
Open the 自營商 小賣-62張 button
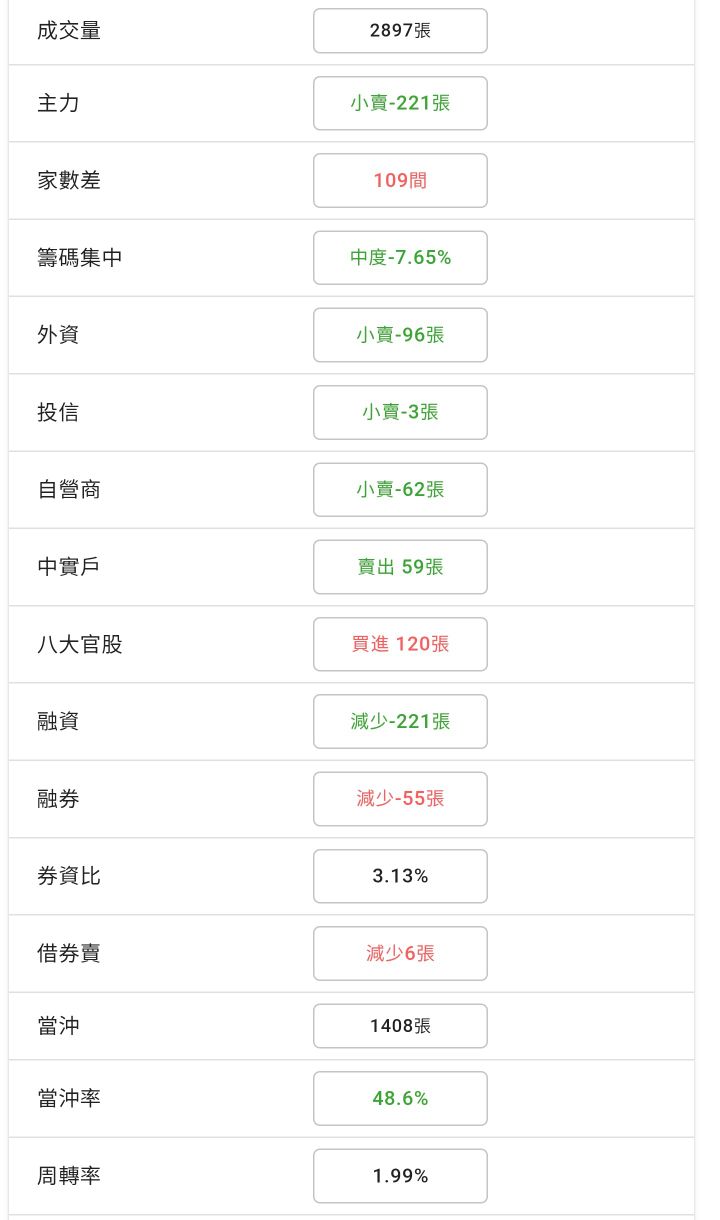[x=400, y=490]
